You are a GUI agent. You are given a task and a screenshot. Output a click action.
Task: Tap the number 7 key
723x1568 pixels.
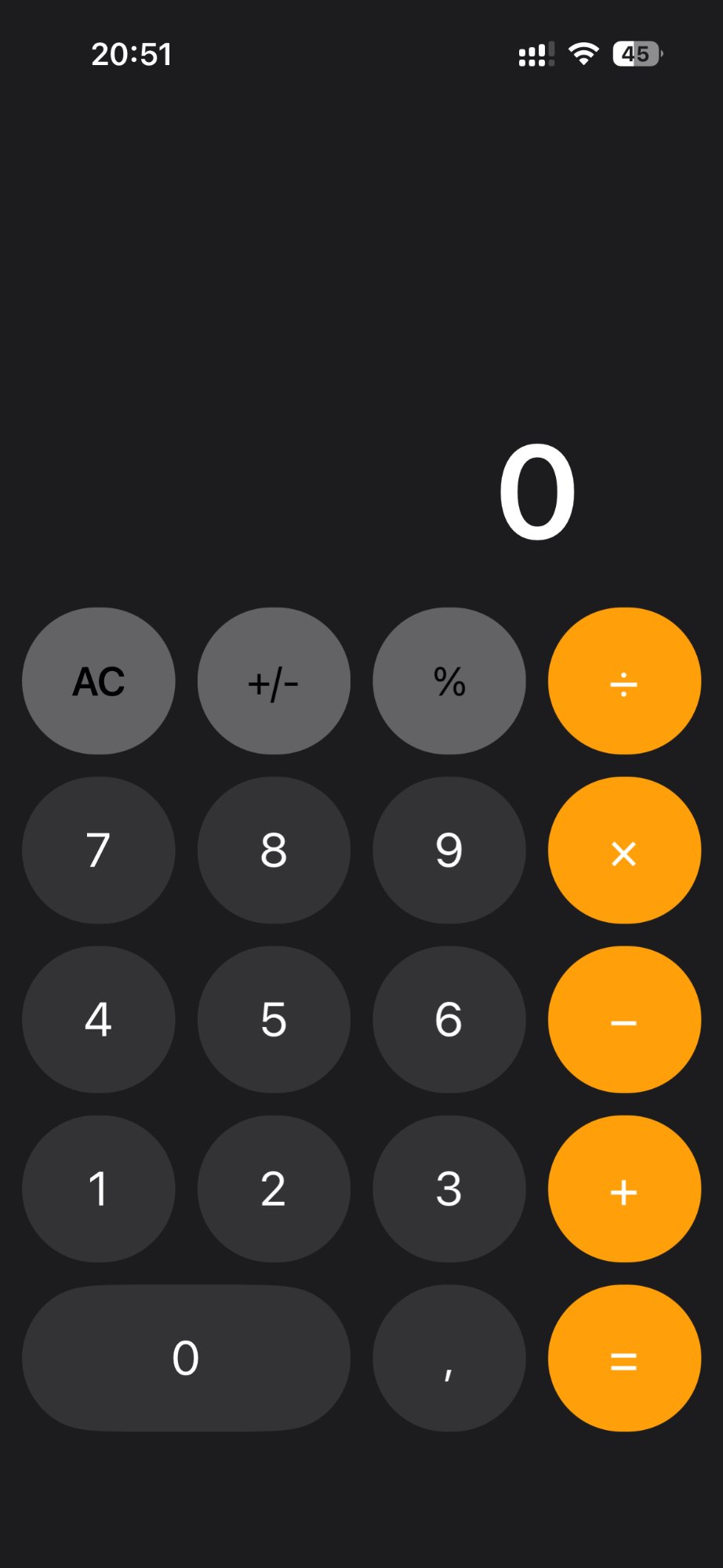click(x=98, y=851)
